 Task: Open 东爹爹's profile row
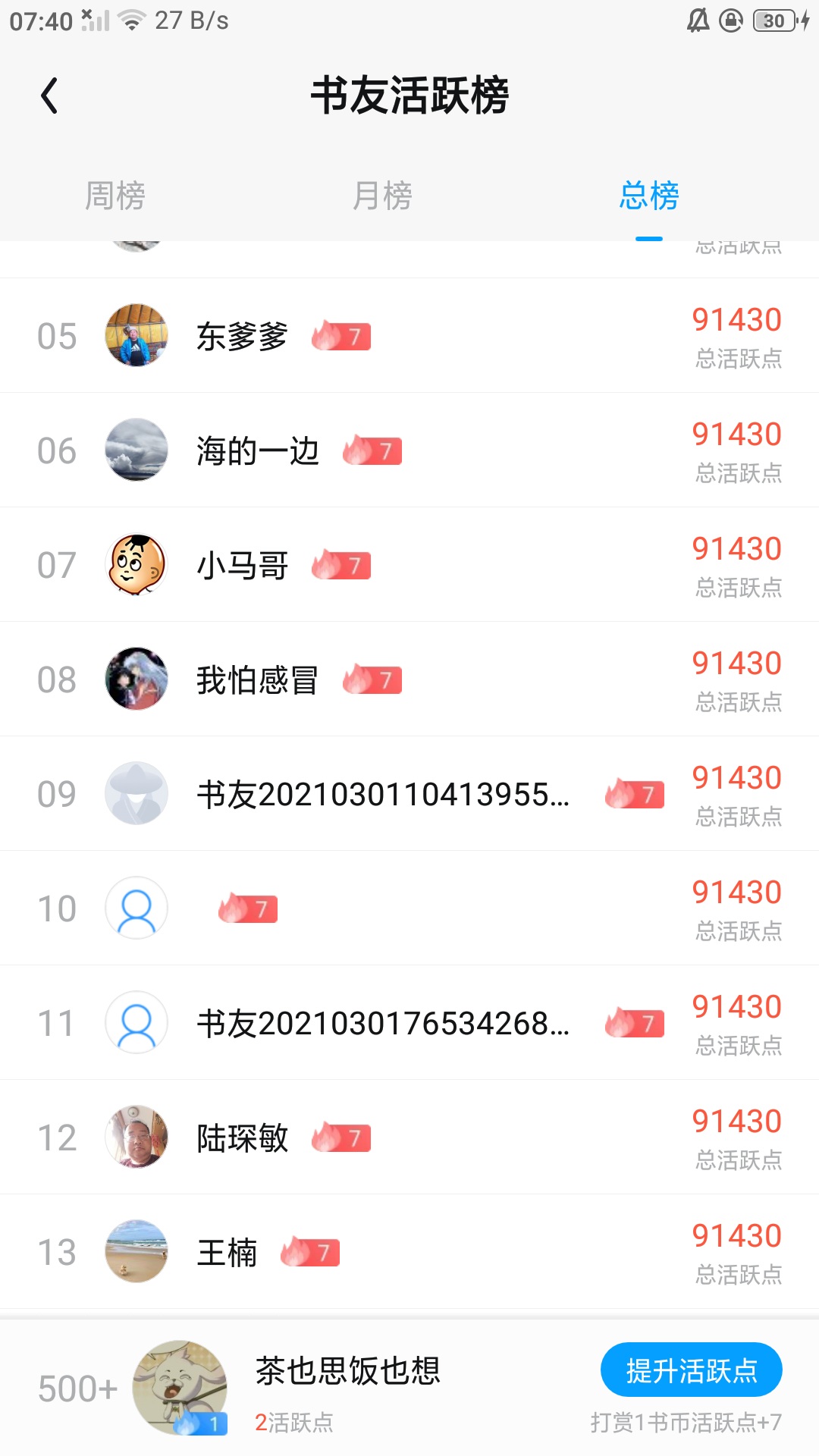pyautogui.click(x=409, y=336)
